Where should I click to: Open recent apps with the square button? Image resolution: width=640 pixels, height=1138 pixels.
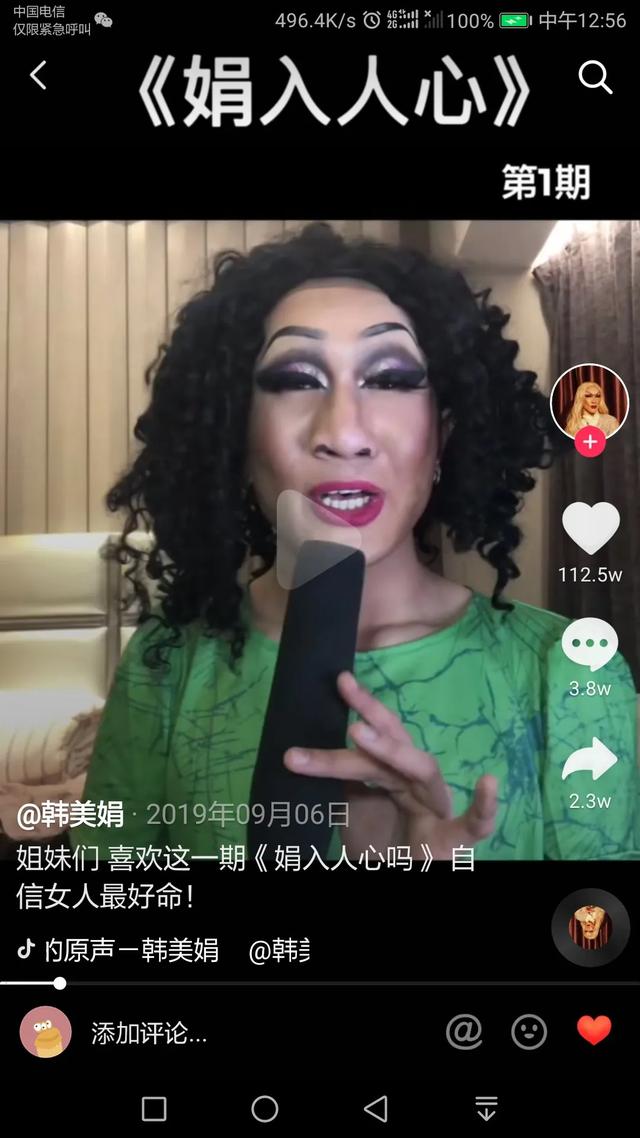tap(154, 1108)
